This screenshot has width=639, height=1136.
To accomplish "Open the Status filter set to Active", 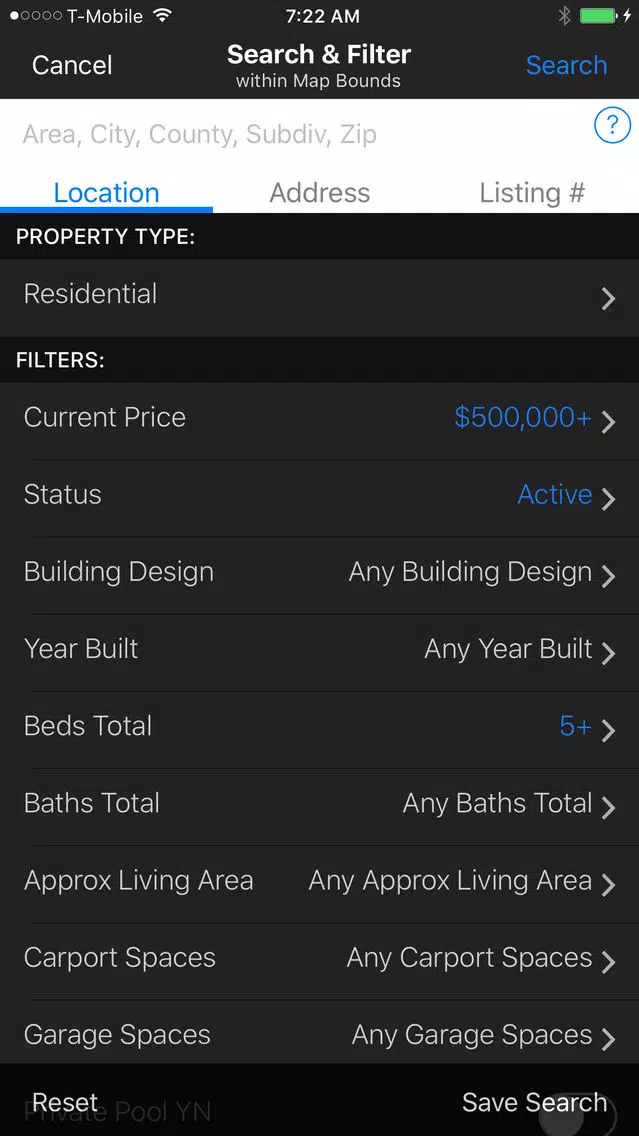I will pos(320,498).
